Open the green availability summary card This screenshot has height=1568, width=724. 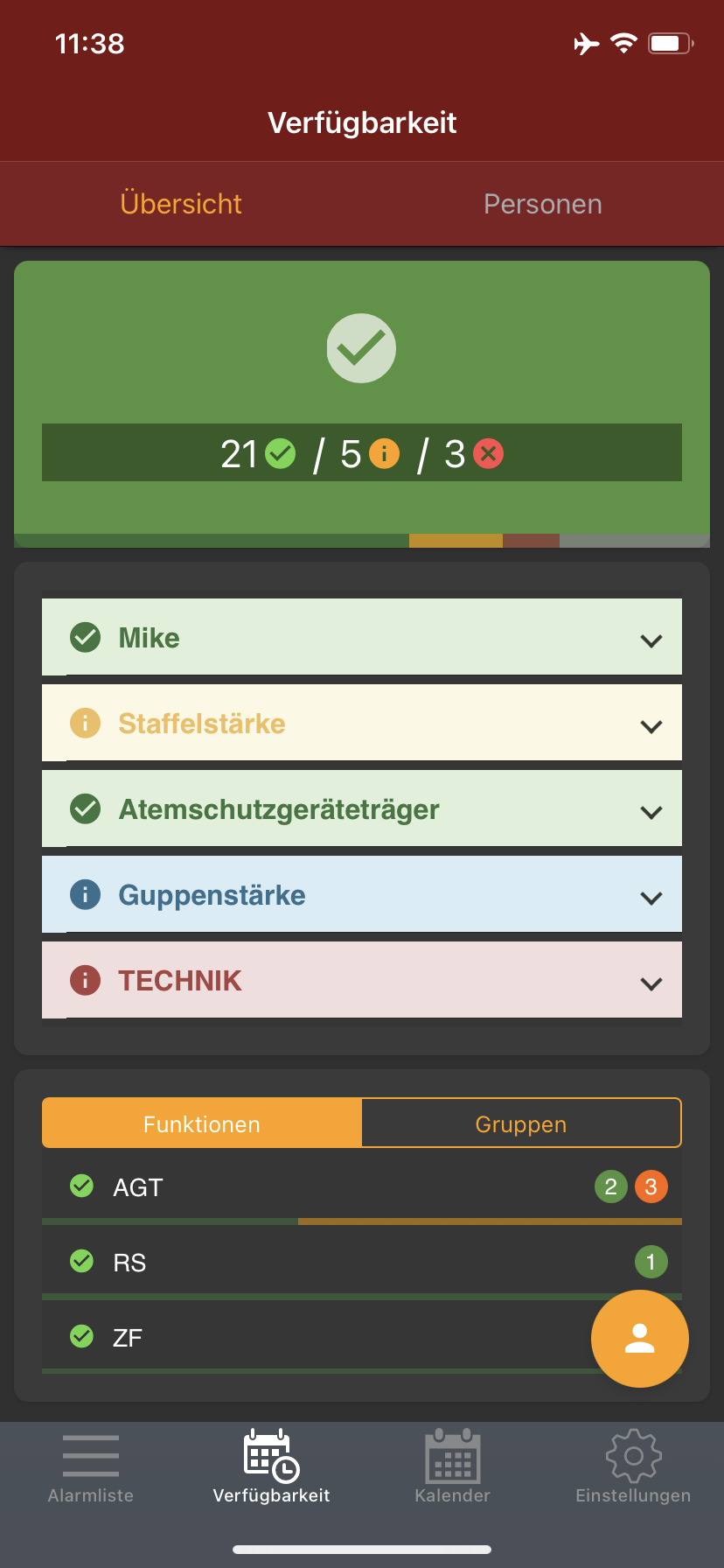pos(361,367)
